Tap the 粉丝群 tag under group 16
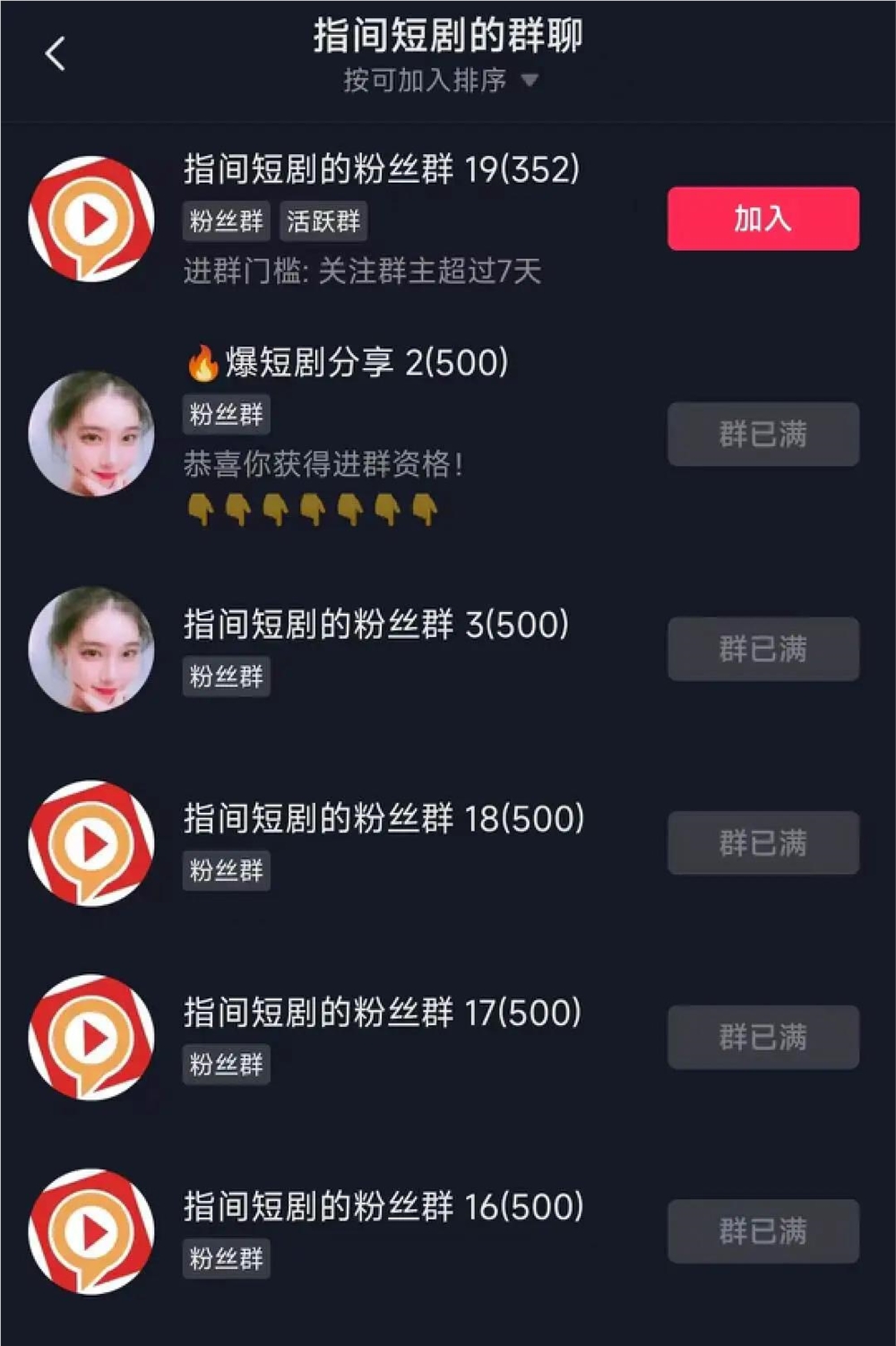 225,1260
